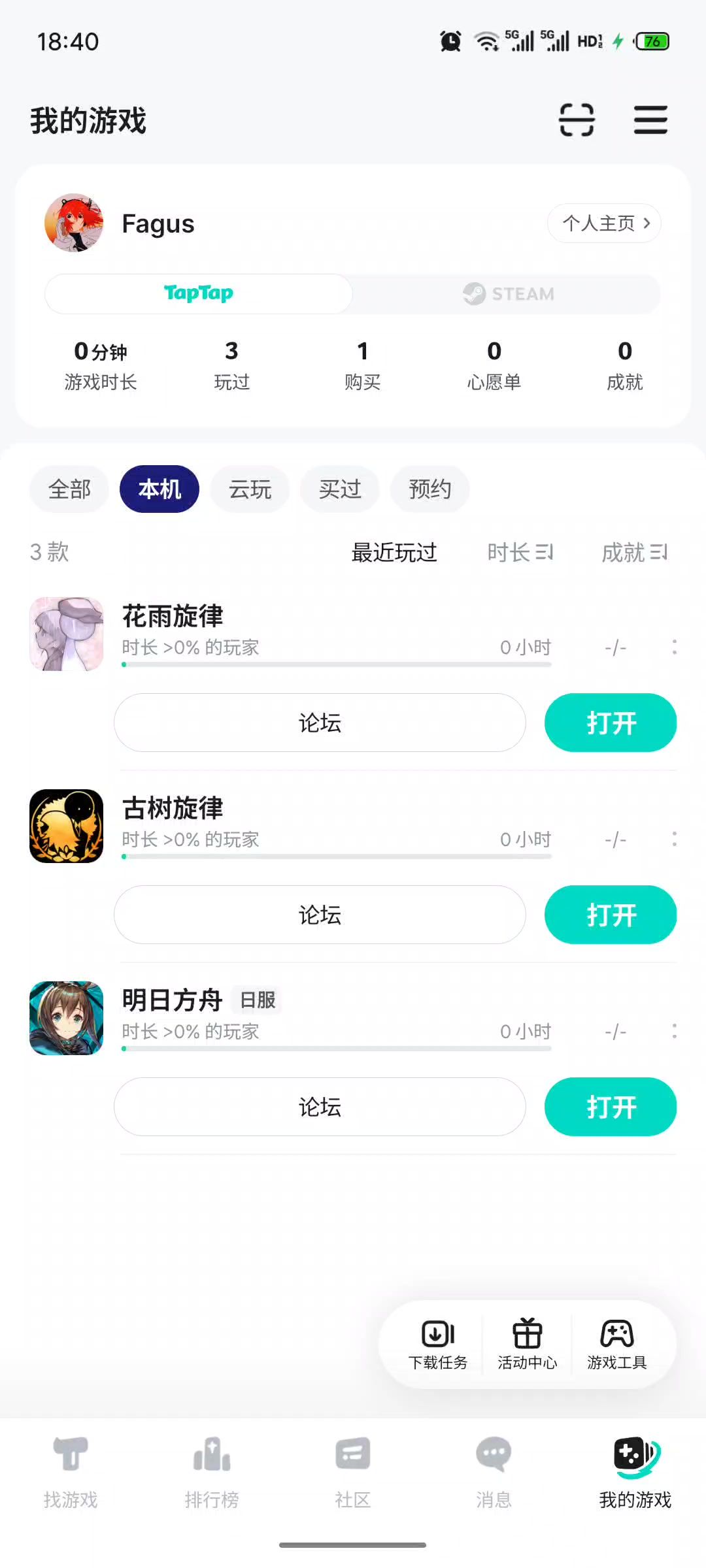706x1568 pixels.
Task: Switch to the STEAM account tab
Action: [x=508, y=294]
